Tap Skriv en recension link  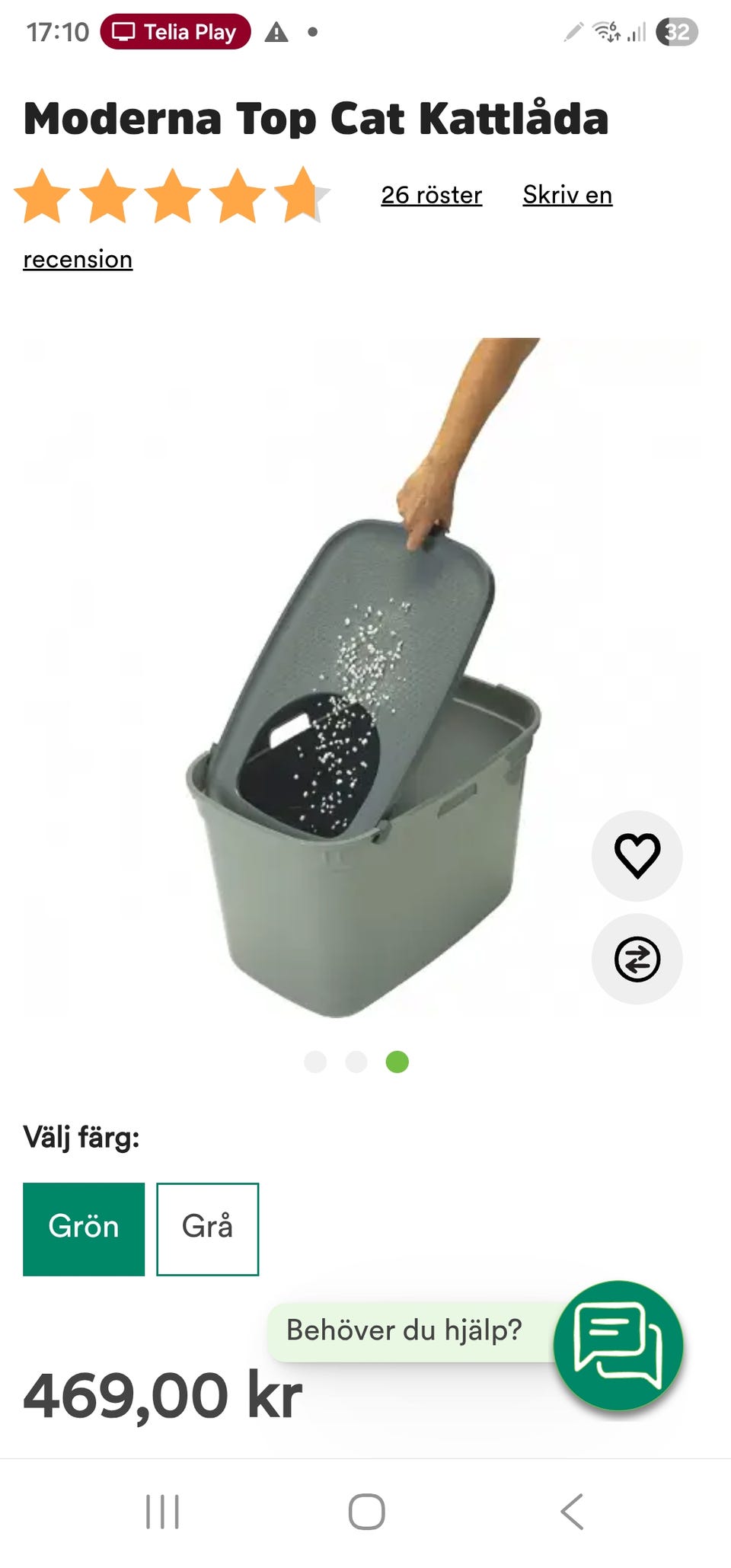click(567, 195)
